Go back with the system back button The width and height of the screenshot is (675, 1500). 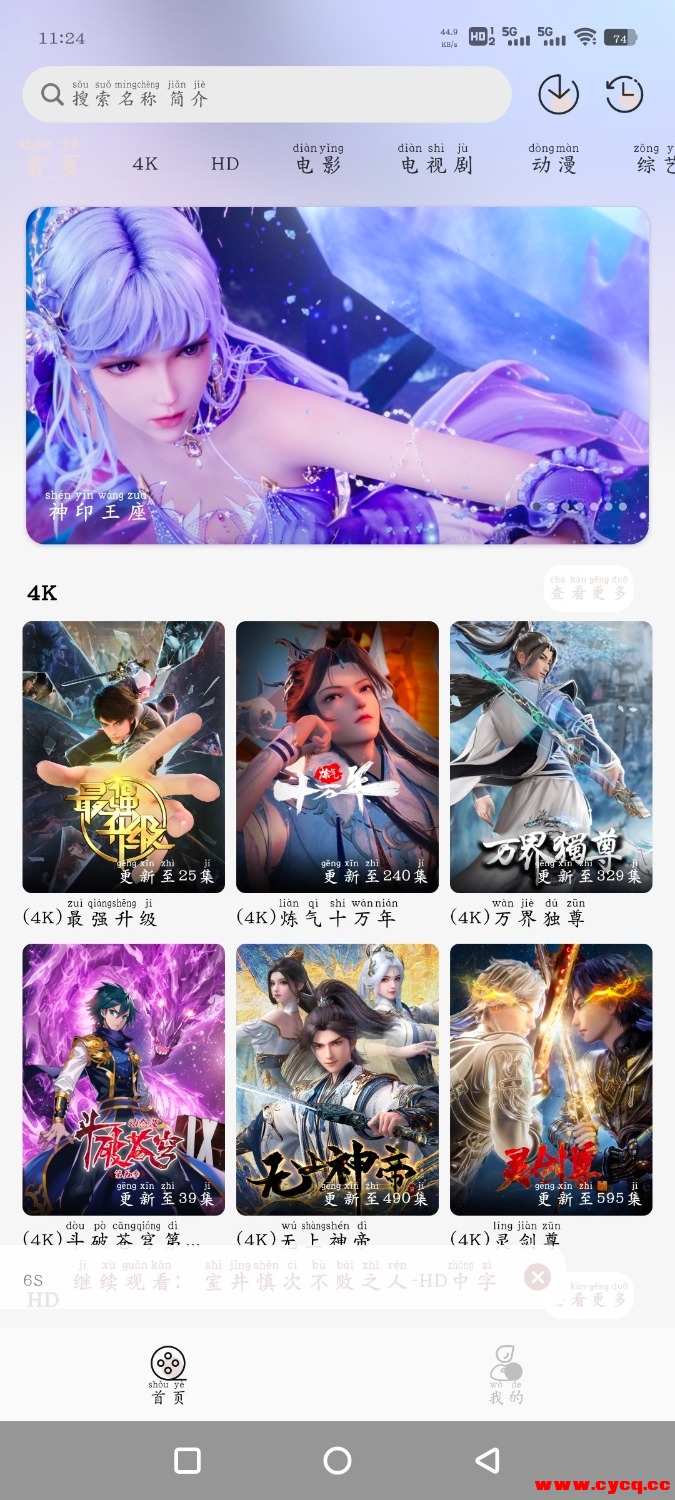[487, 1460]
